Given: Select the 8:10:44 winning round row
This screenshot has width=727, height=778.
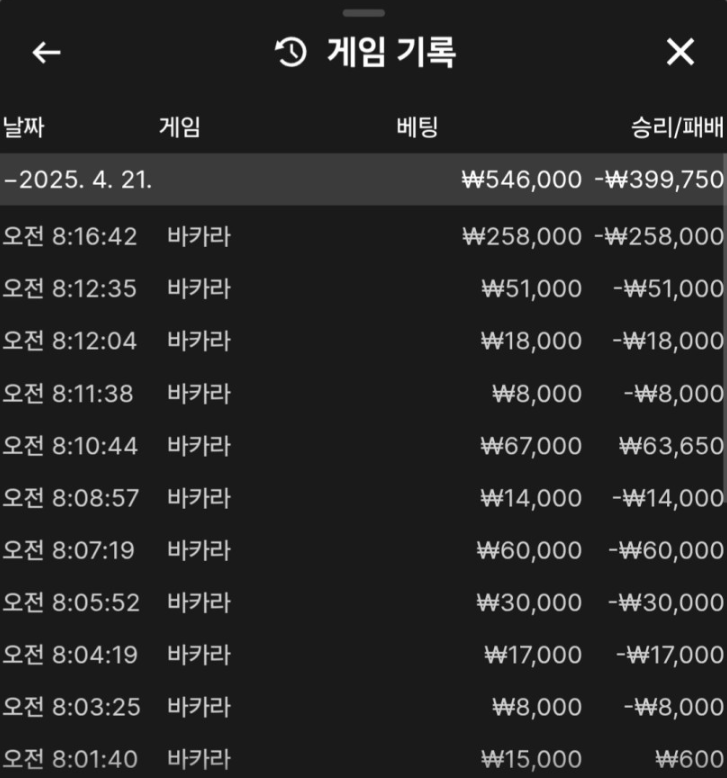Looking at the screenshot, I should (363, 446).
